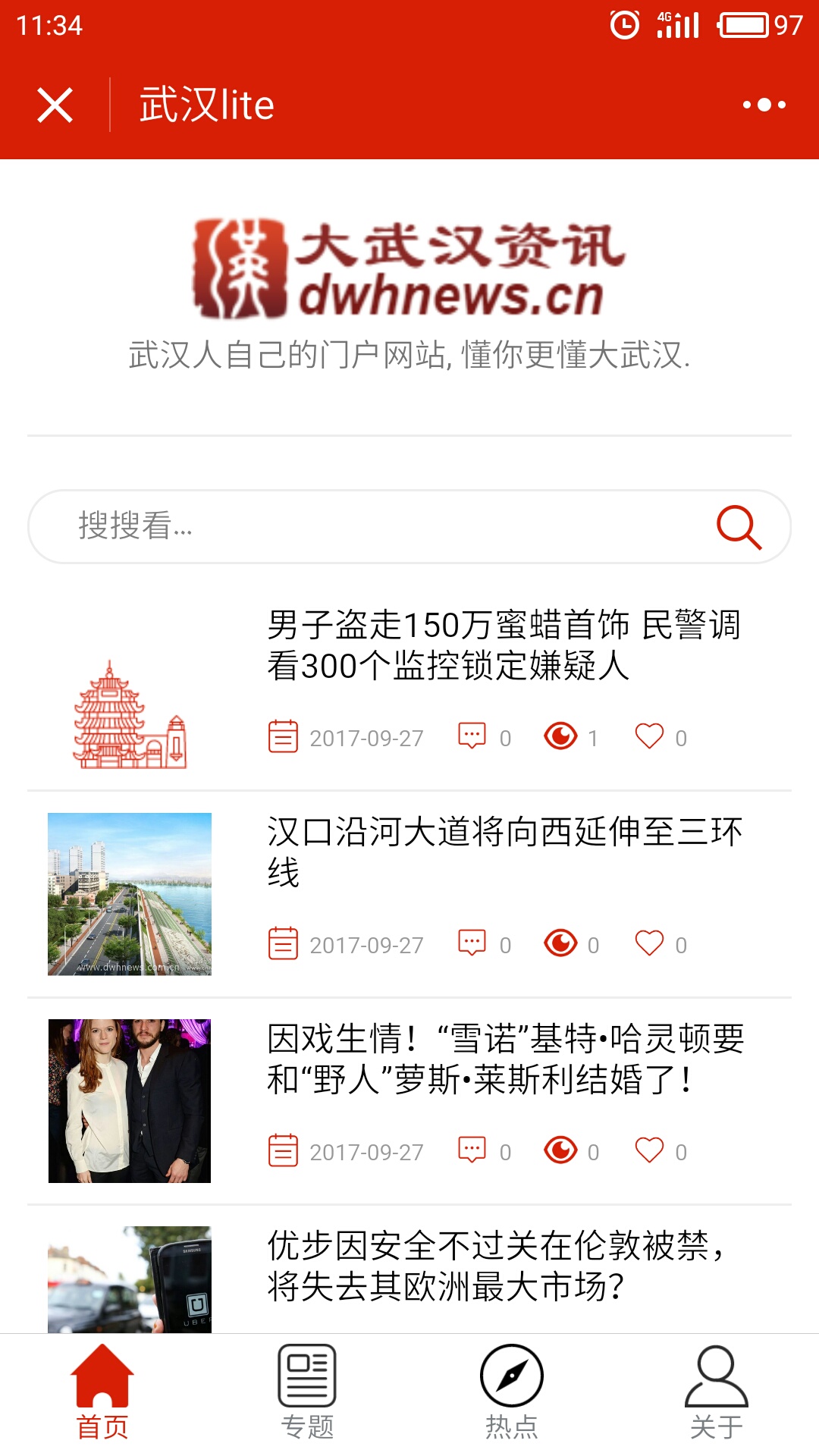Open the 关于 tab
This screenshot has width=819, height=1456.
[x=717, y=1393]
